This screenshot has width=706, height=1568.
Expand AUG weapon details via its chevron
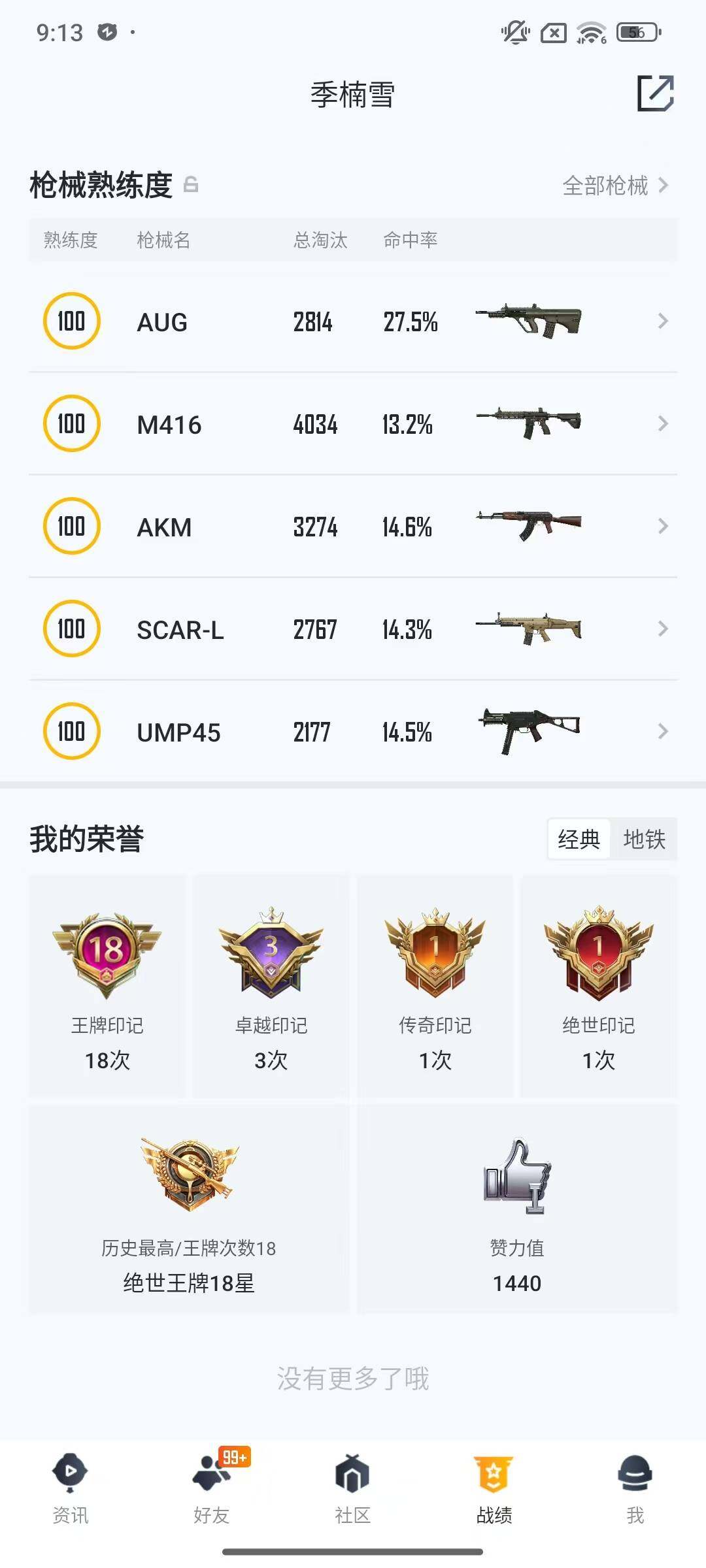point(662,321)
